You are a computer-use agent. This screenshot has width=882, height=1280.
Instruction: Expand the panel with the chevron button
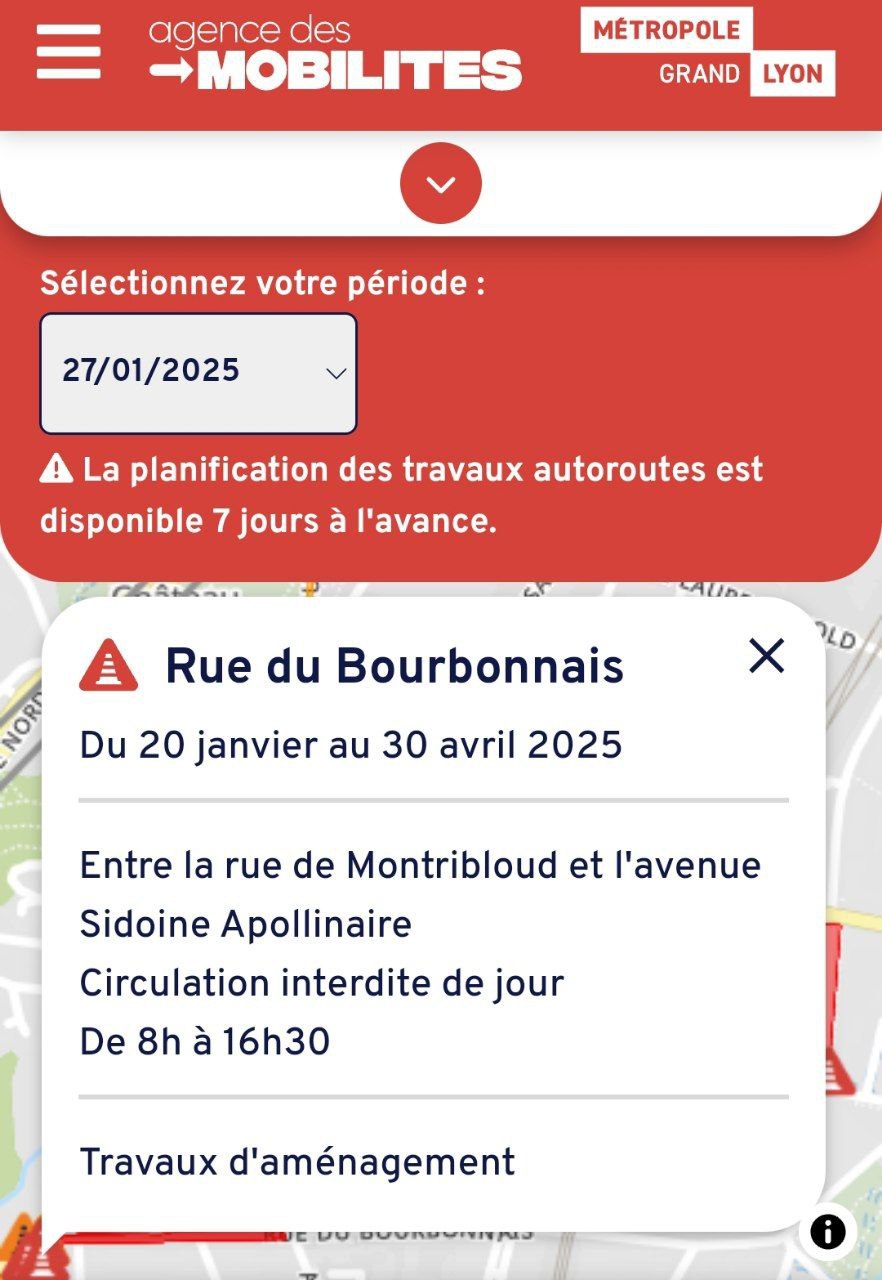click(440, 184)
